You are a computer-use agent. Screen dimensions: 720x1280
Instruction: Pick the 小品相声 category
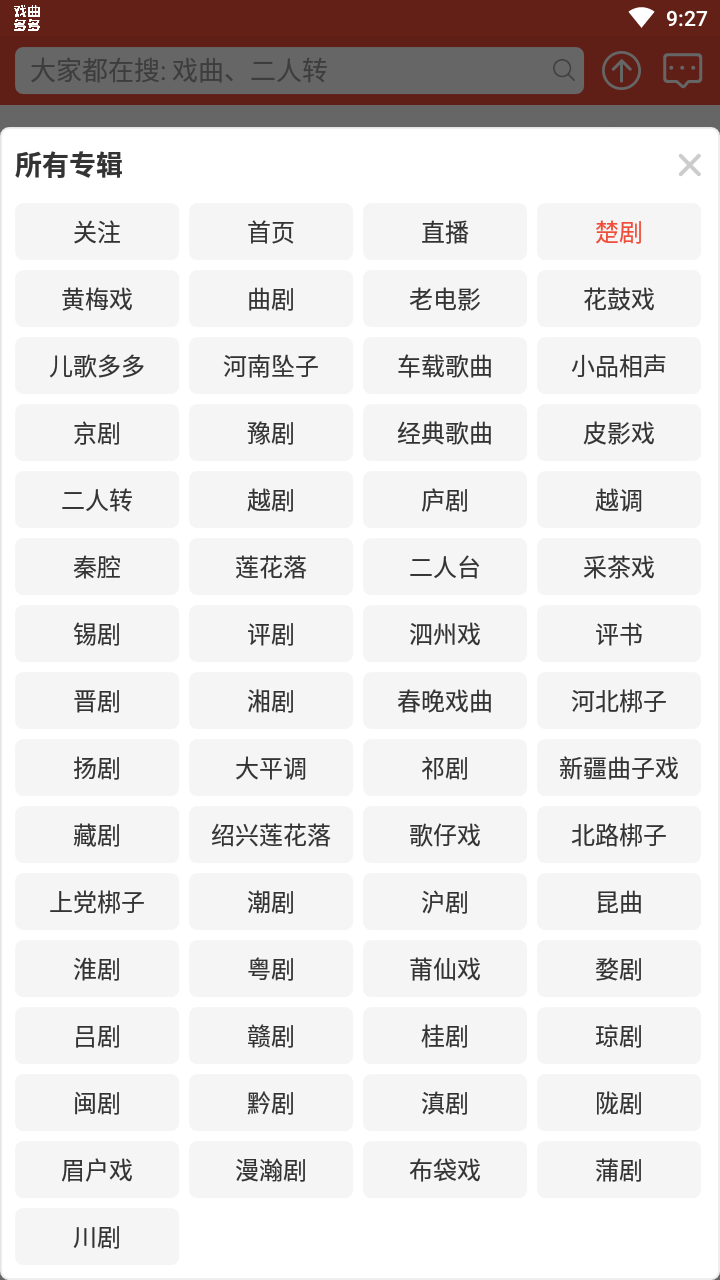[x=619, y=366]
